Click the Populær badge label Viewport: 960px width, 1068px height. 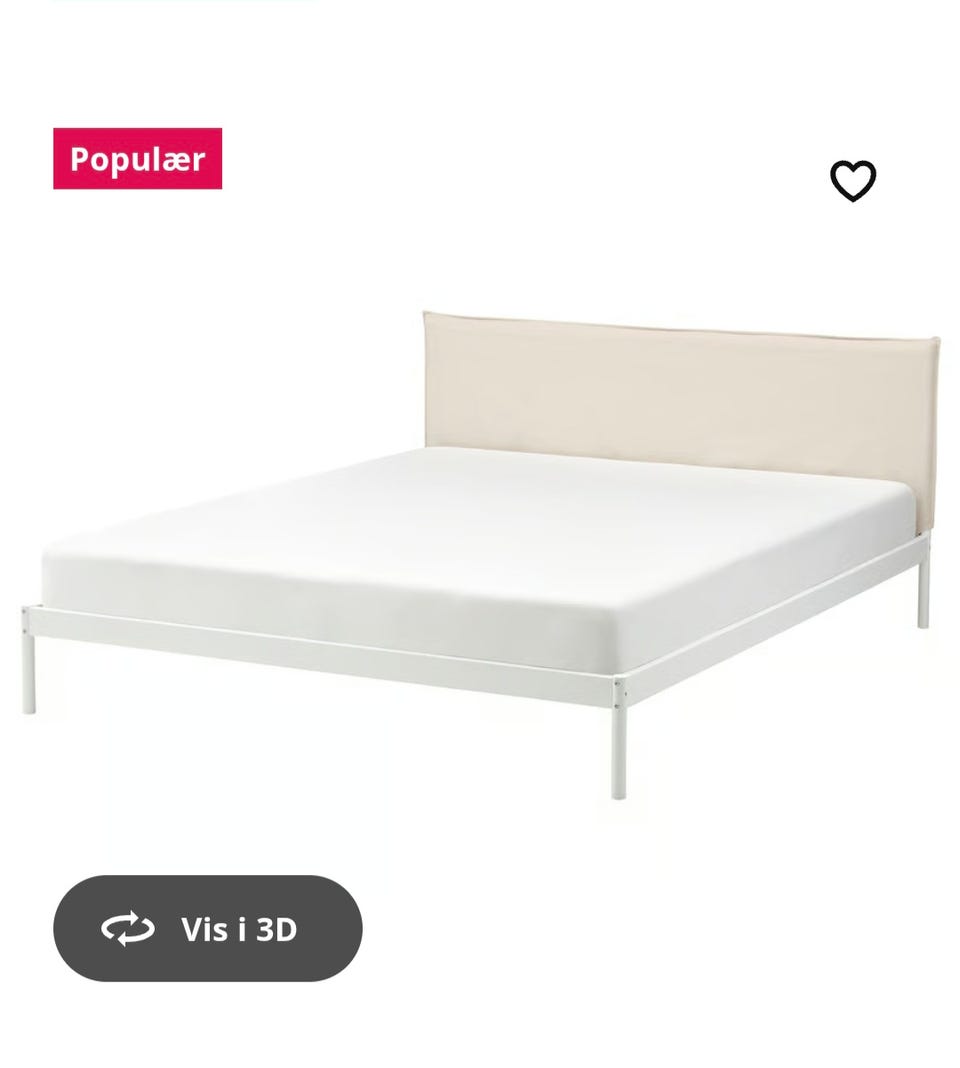pyautogui.click(x=138, y=158)
